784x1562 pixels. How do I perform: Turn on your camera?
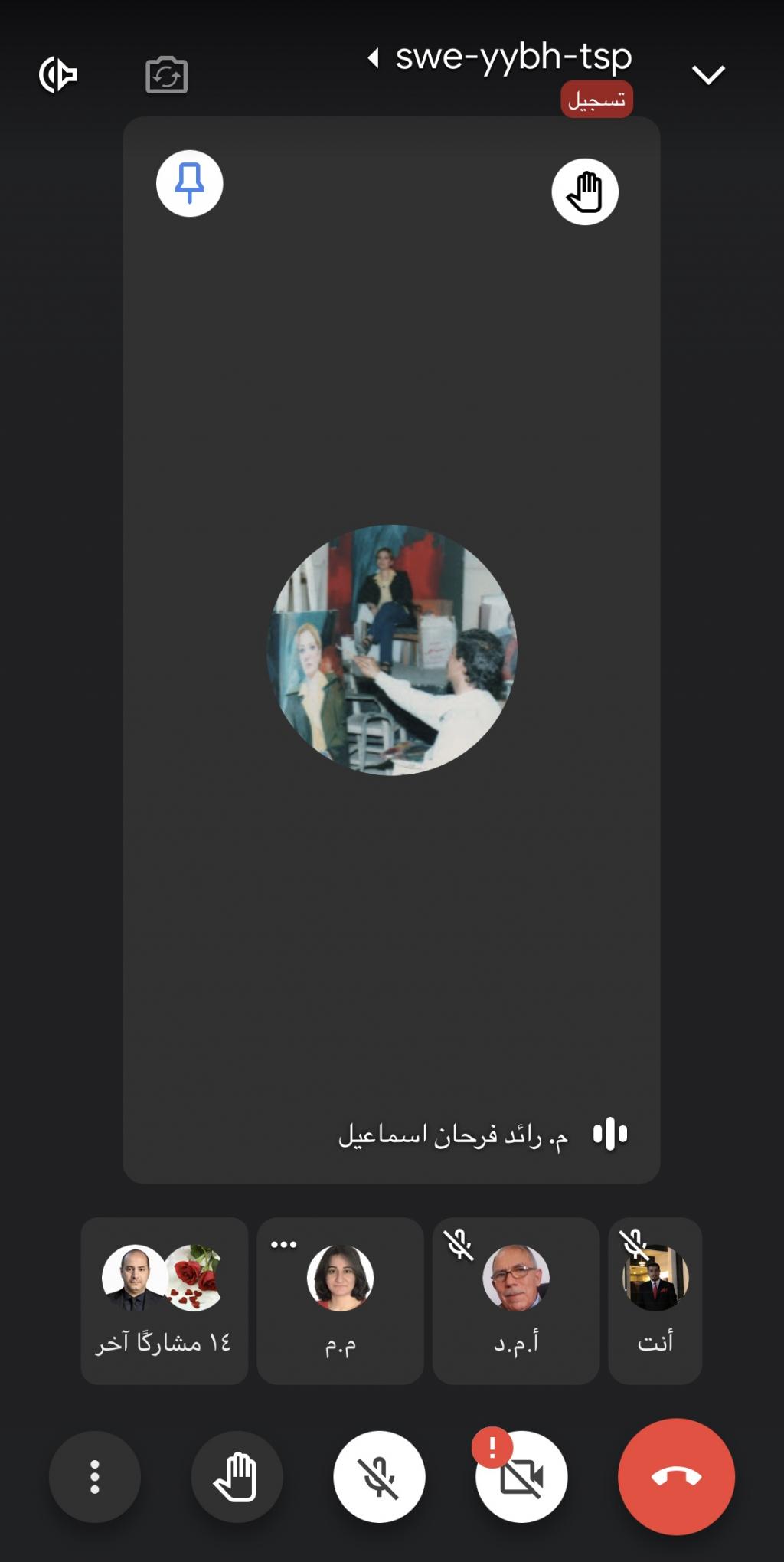(x=521, y=1476)
